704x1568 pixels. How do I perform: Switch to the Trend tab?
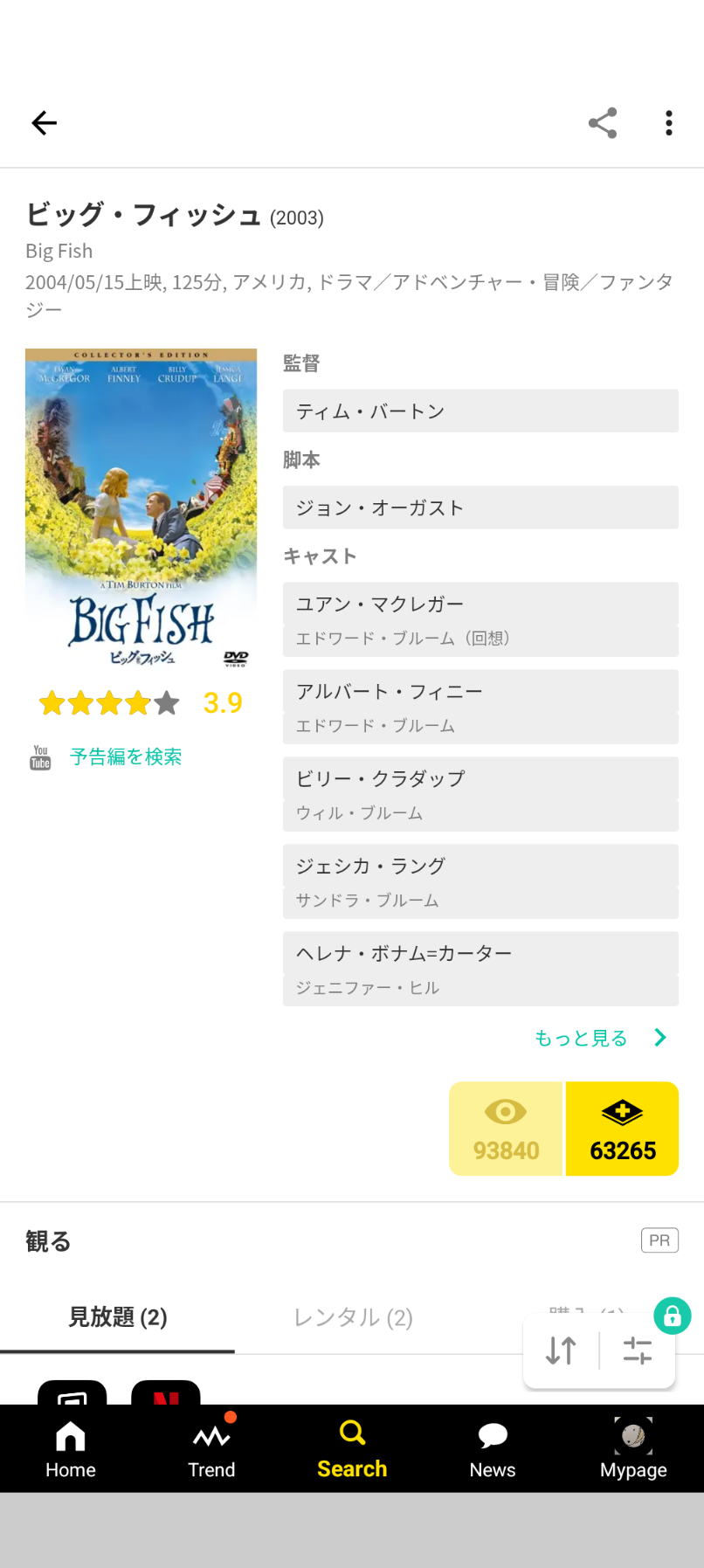tap(211, 1450)
